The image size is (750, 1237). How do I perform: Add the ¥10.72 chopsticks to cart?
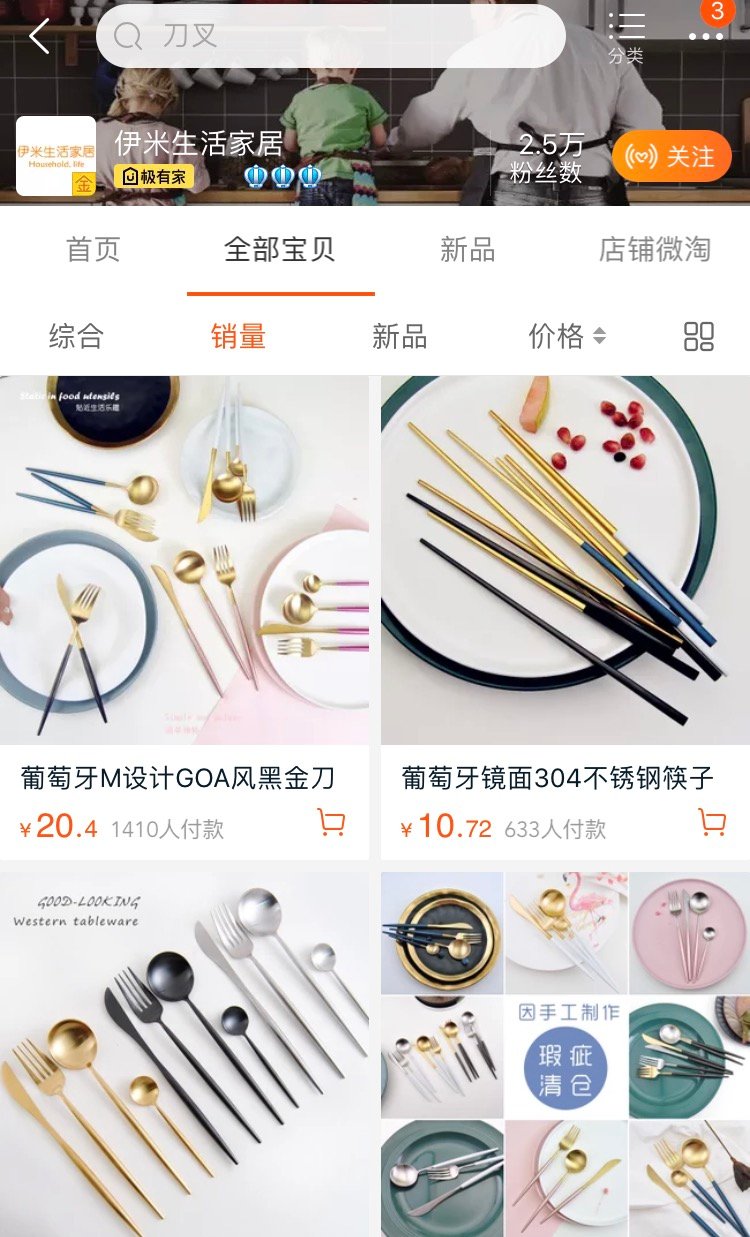712,823
